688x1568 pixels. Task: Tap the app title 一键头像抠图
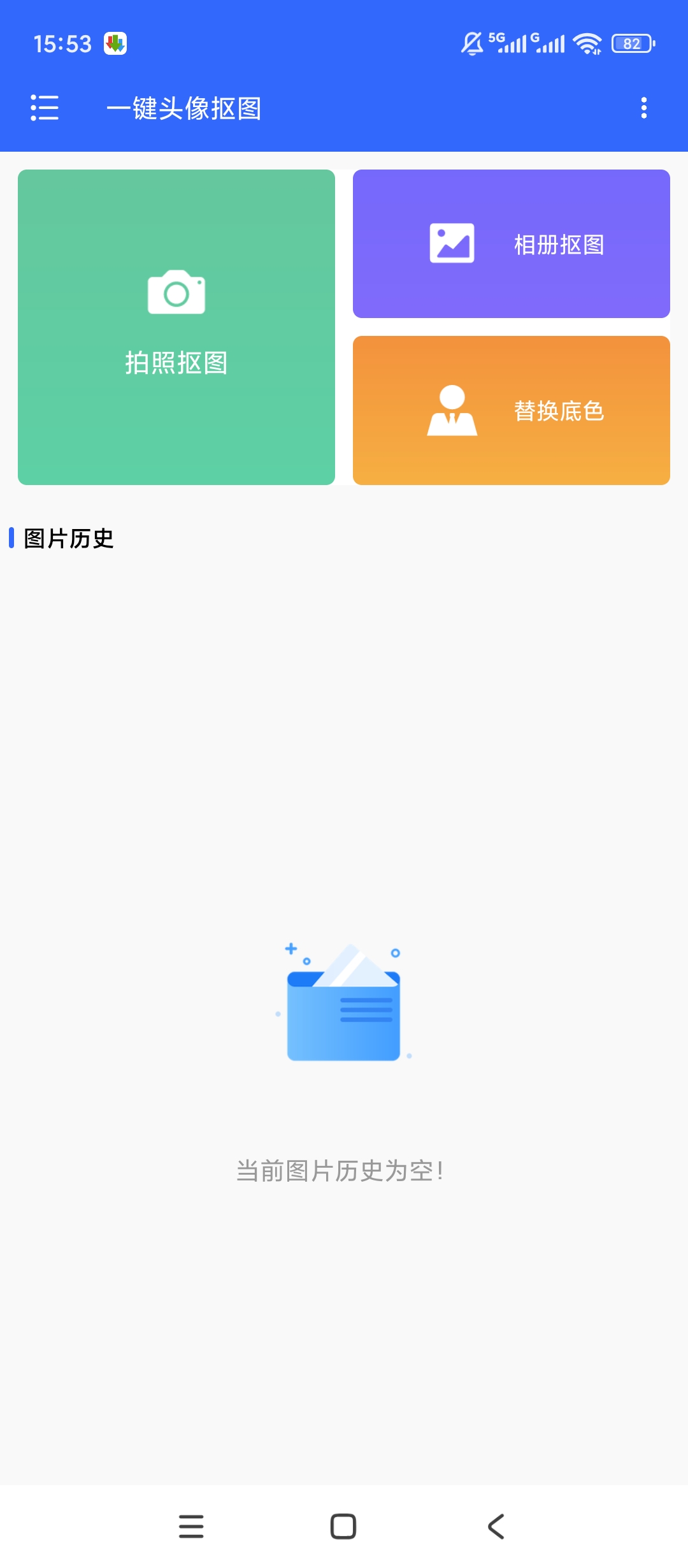tap(186, 110)
